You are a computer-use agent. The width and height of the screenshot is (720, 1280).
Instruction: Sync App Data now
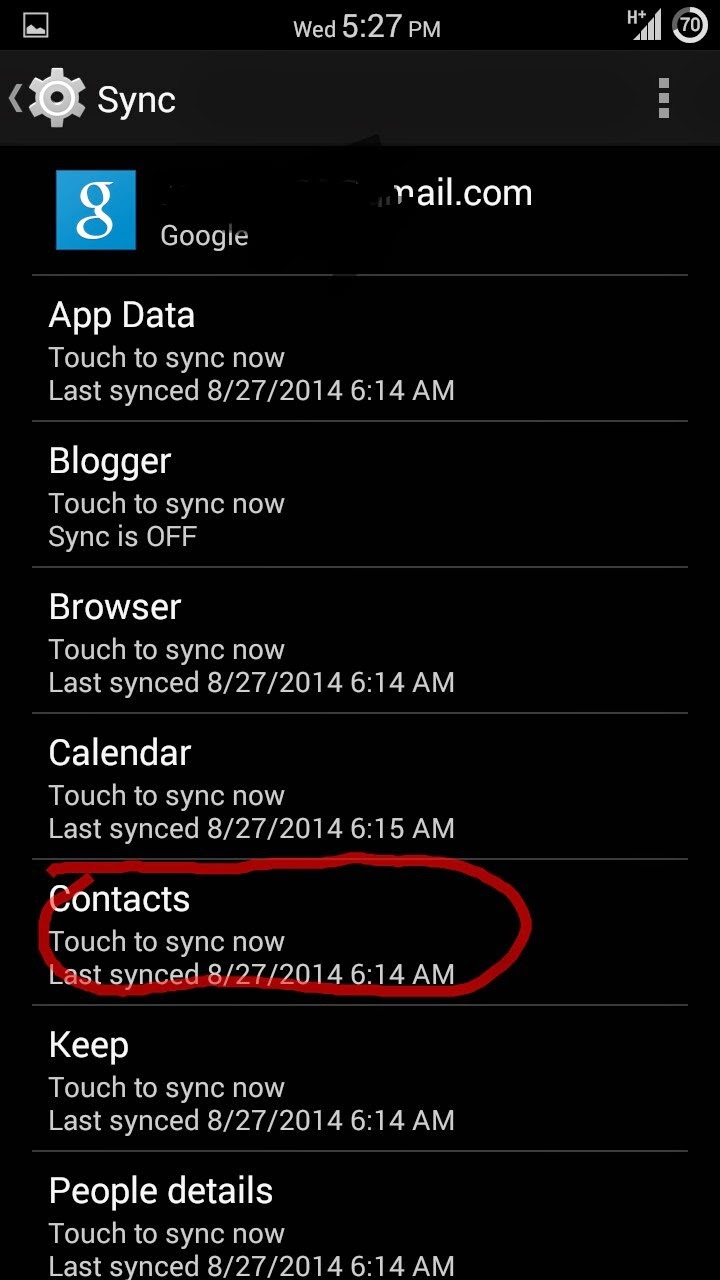(x=360, y=348)
